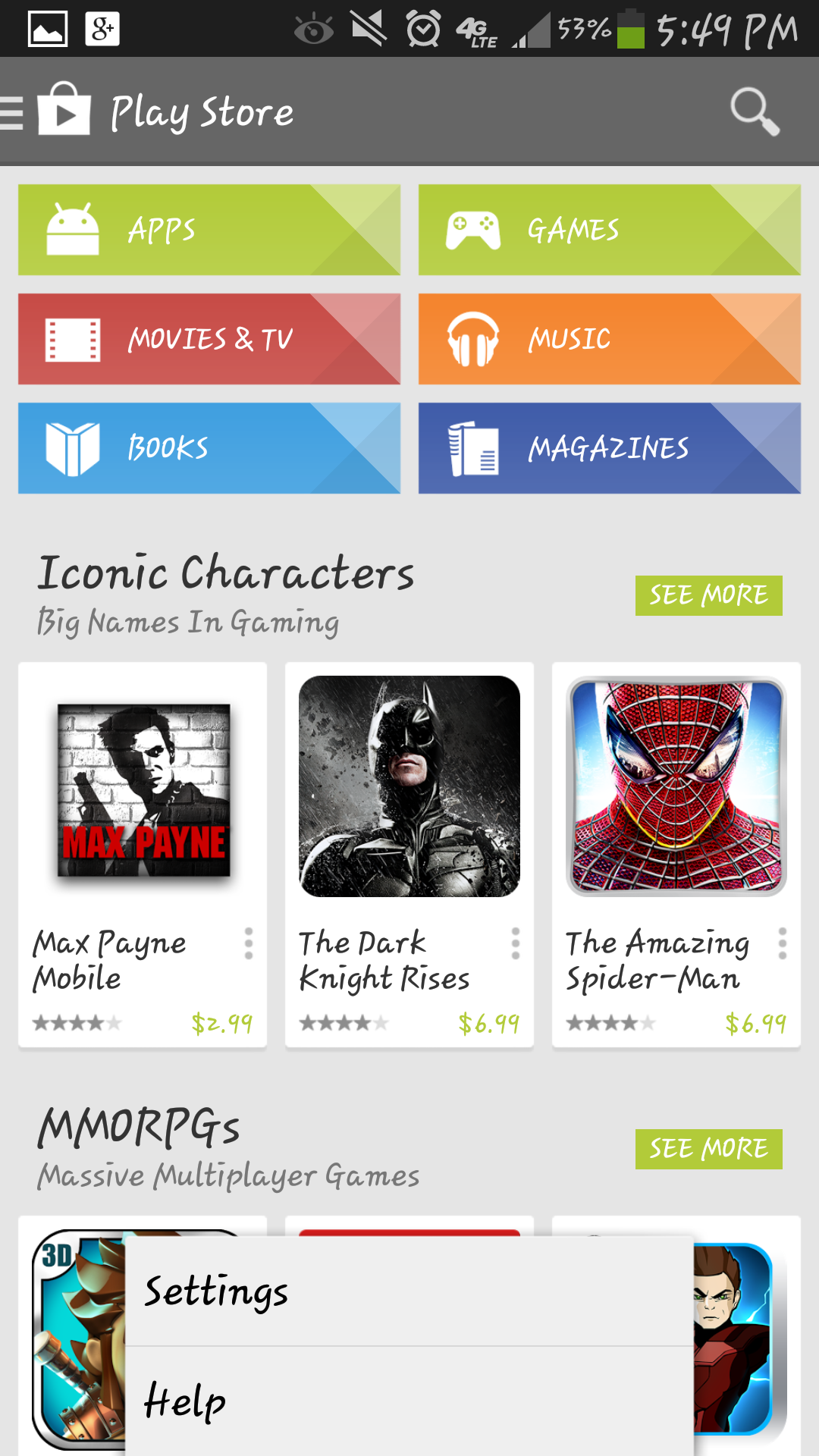Choose Help from the menu
The width and height of the screenshot is (819, 1456).
coord(409,1401)
